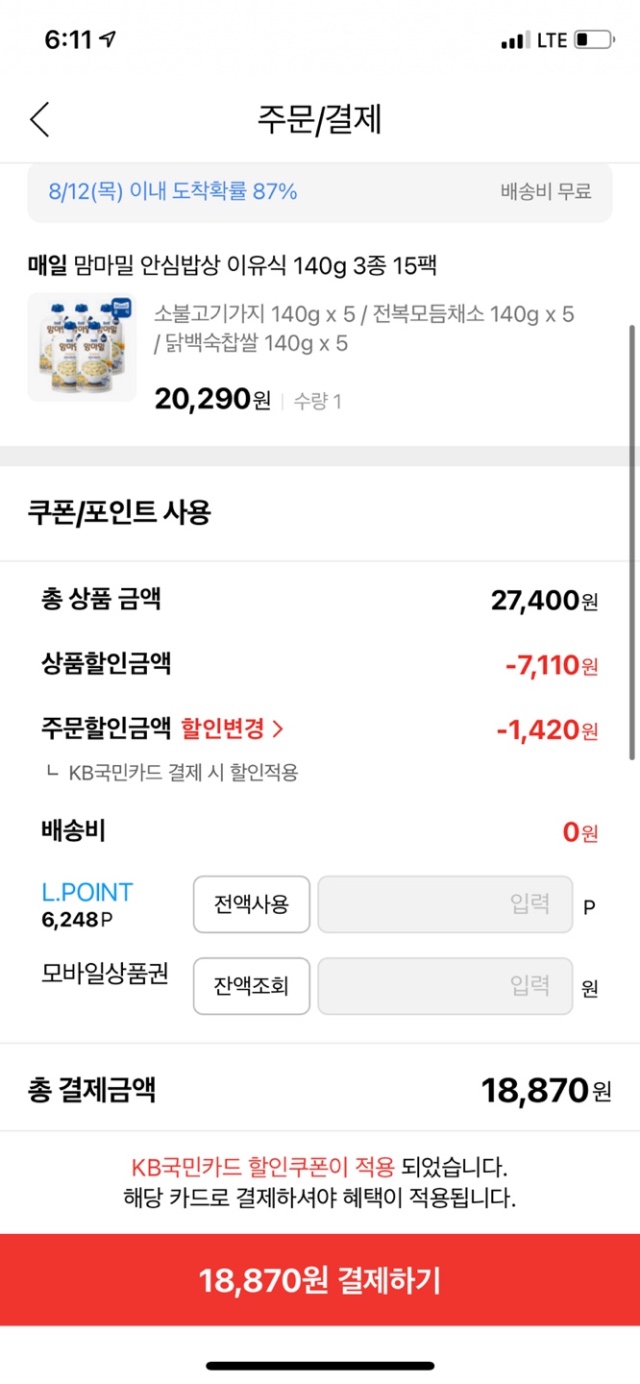Focus the L.POINT amount input field
640x1384 pixels.
pos(445,904)
